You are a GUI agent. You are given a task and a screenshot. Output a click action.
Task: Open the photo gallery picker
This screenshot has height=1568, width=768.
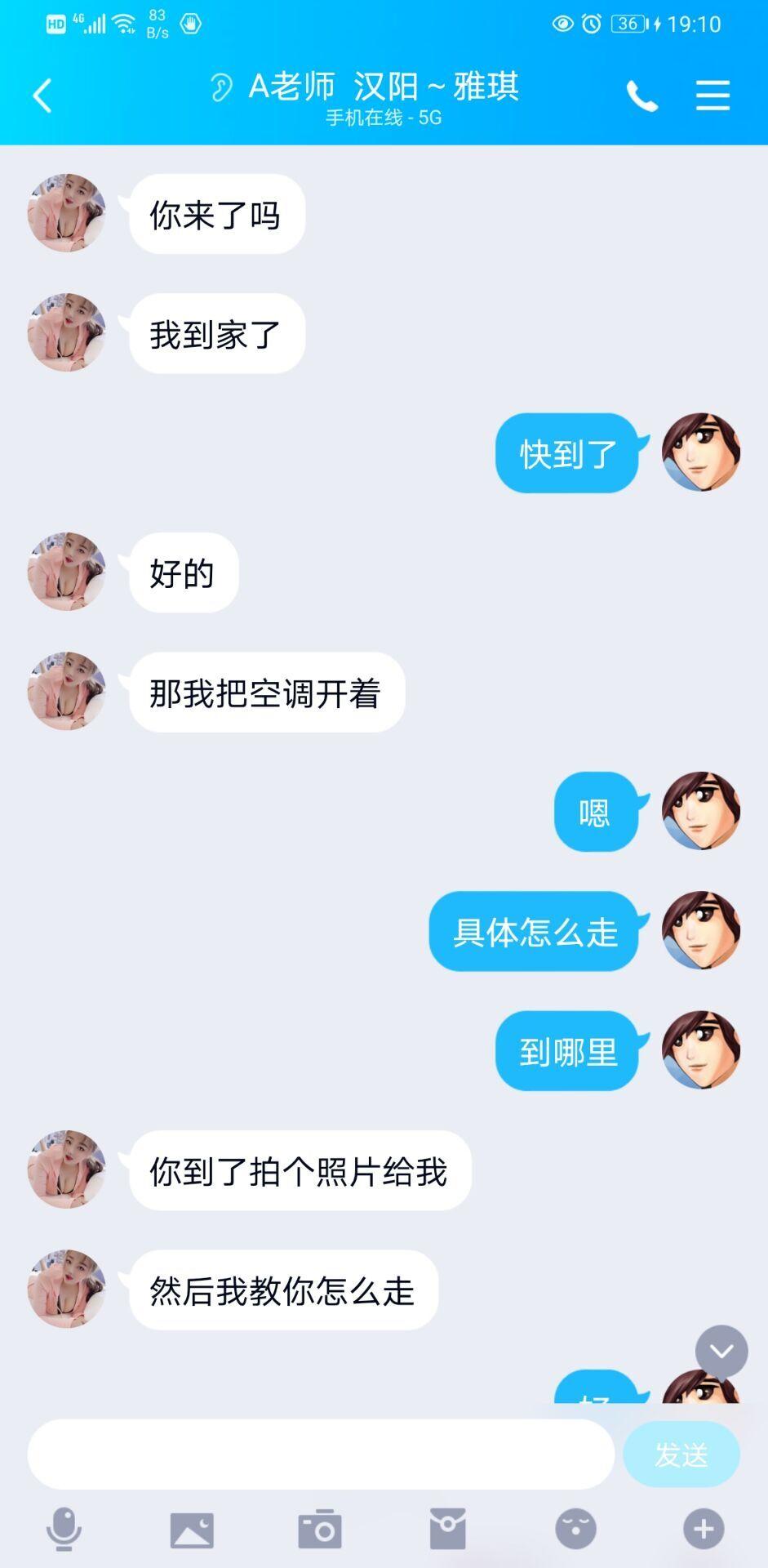coord(192,1529)
